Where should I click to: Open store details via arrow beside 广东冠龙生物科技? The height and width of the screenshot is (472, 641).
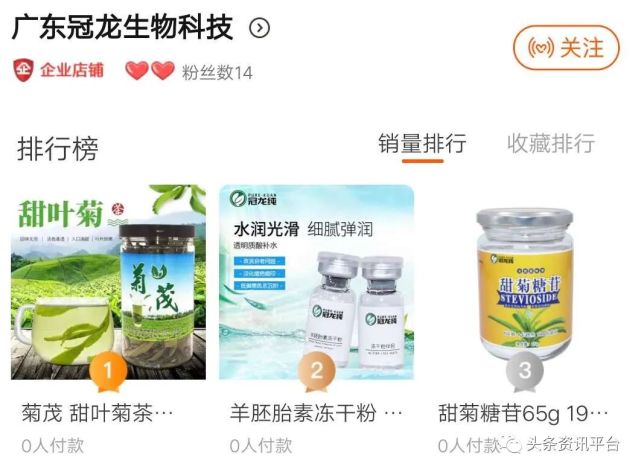click(x=260, y=28)
